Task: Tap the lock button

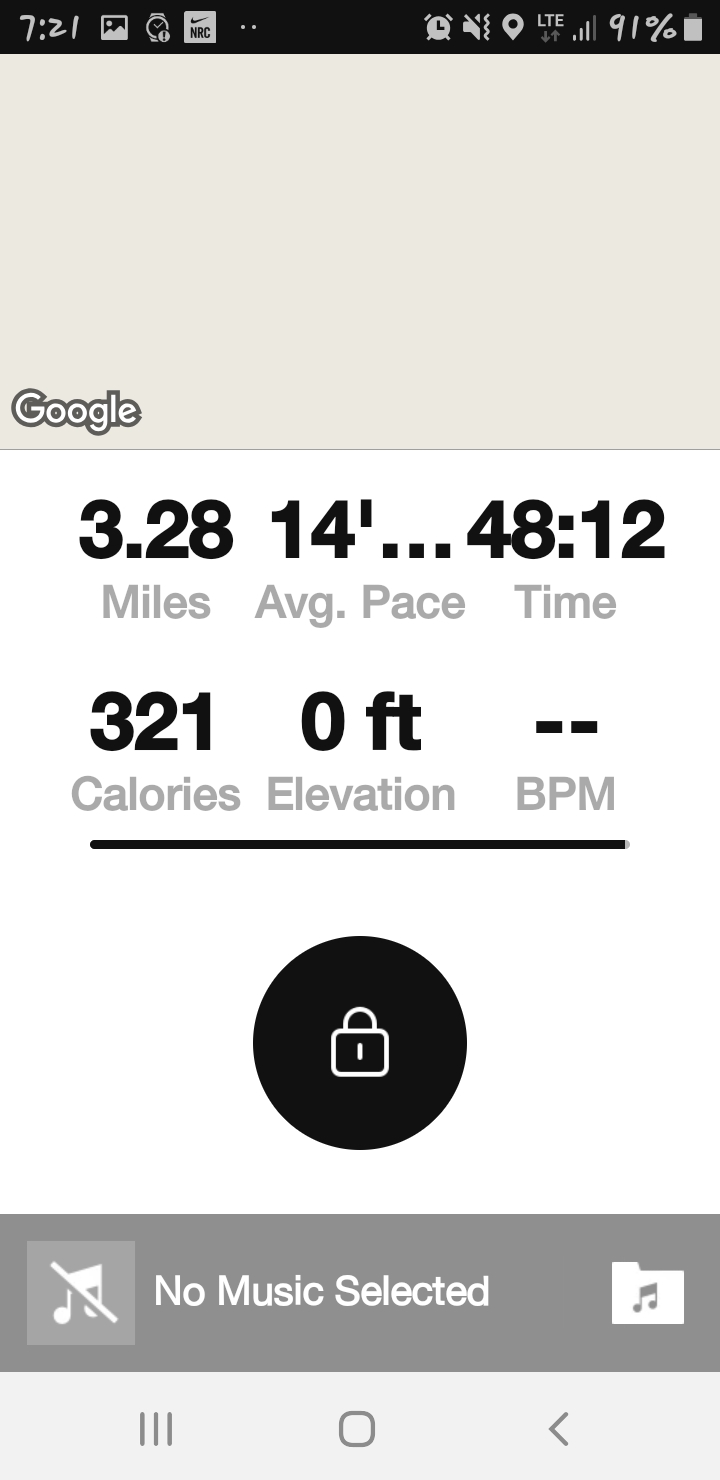Action: pos(360,1042)
